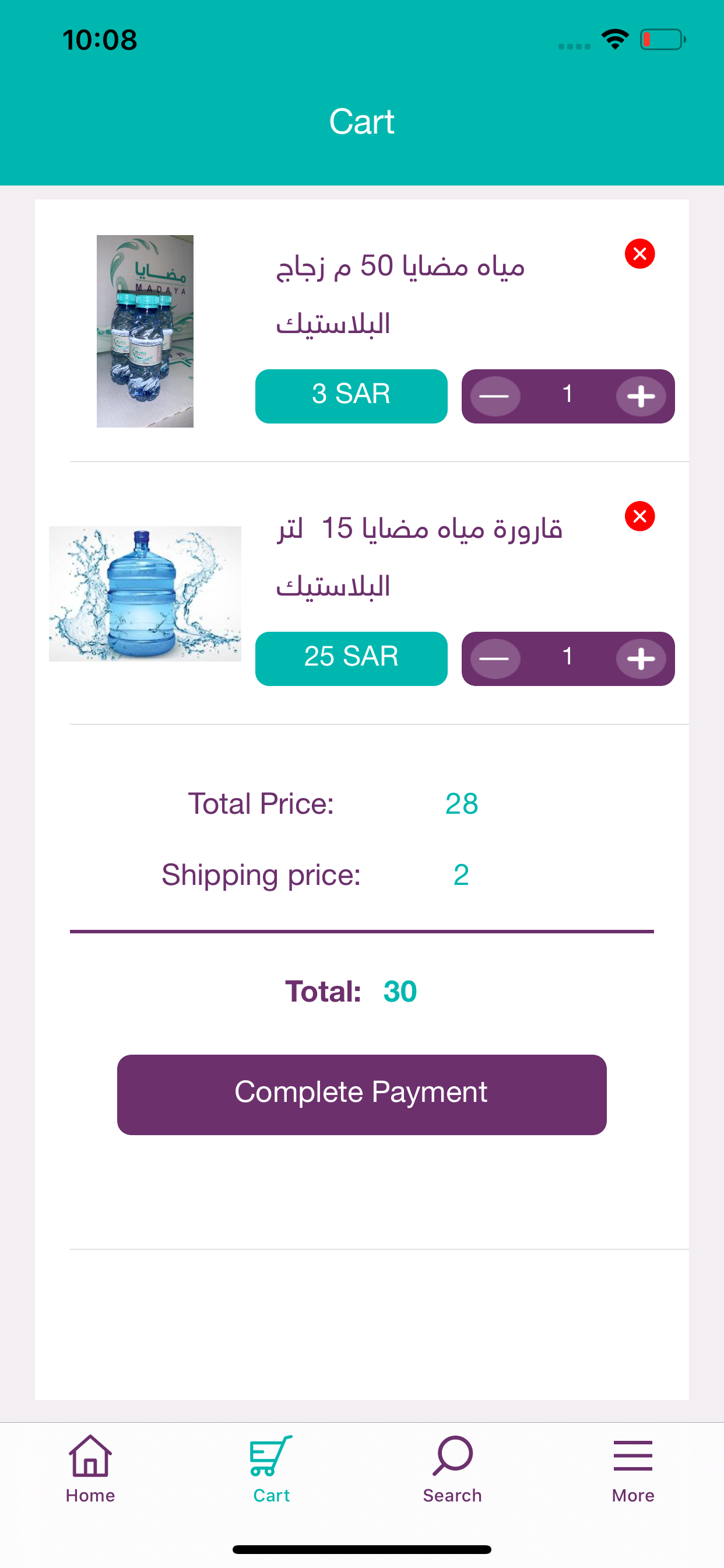Remove the 25 SAR water bottle from cart

(x=639, y=516)
